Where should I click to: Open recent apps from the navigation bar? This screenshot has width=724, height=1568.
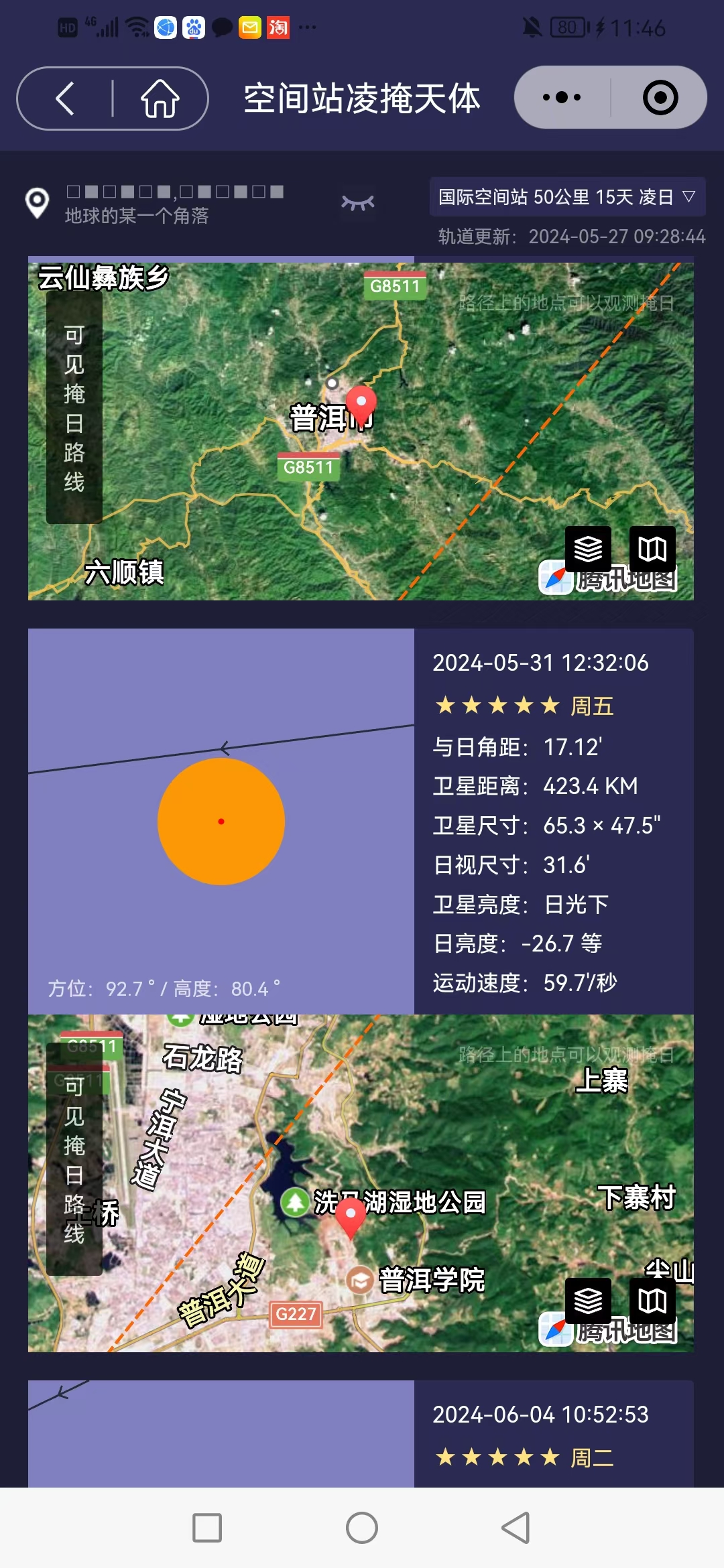click(207, 1528)
